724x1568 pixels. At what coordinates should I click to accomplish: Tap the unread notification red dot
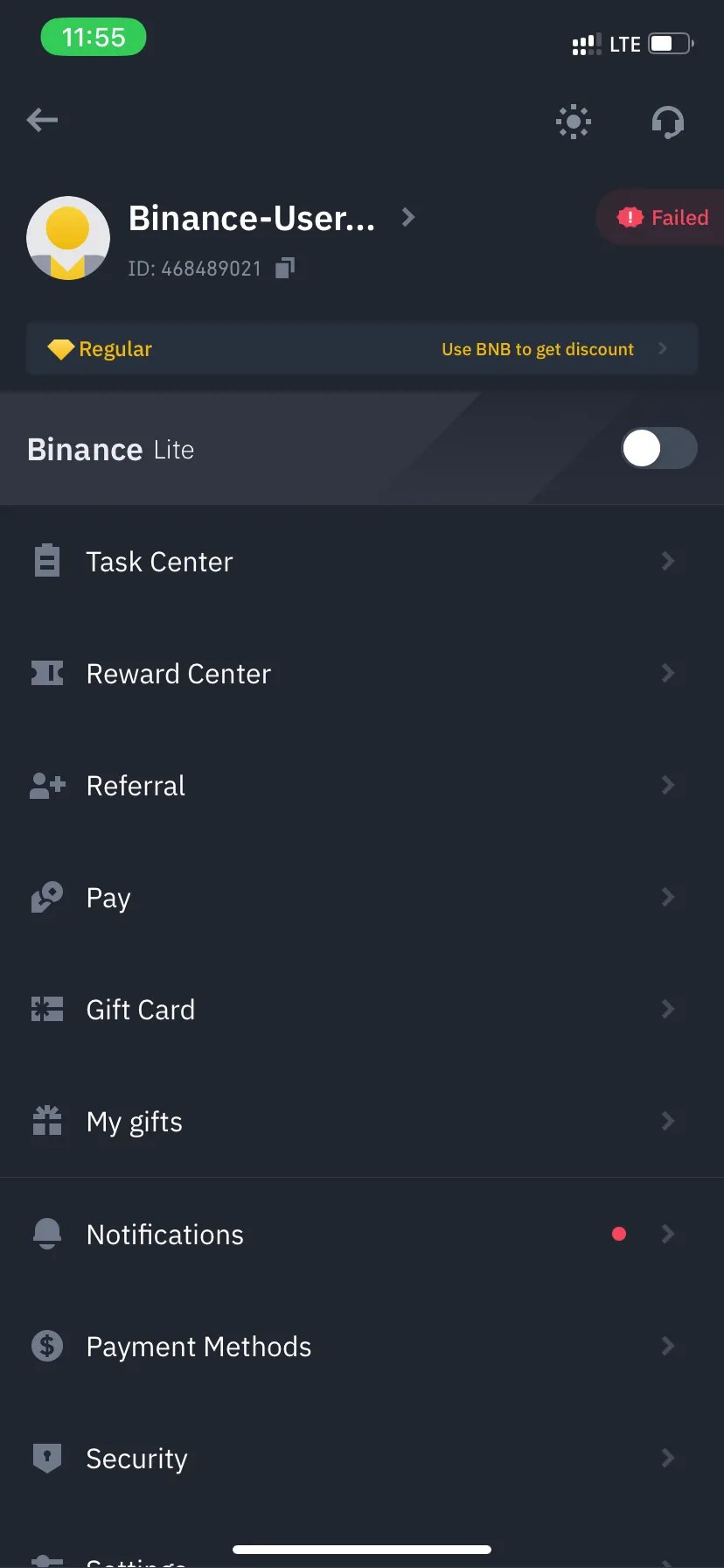coord(619,1234)
